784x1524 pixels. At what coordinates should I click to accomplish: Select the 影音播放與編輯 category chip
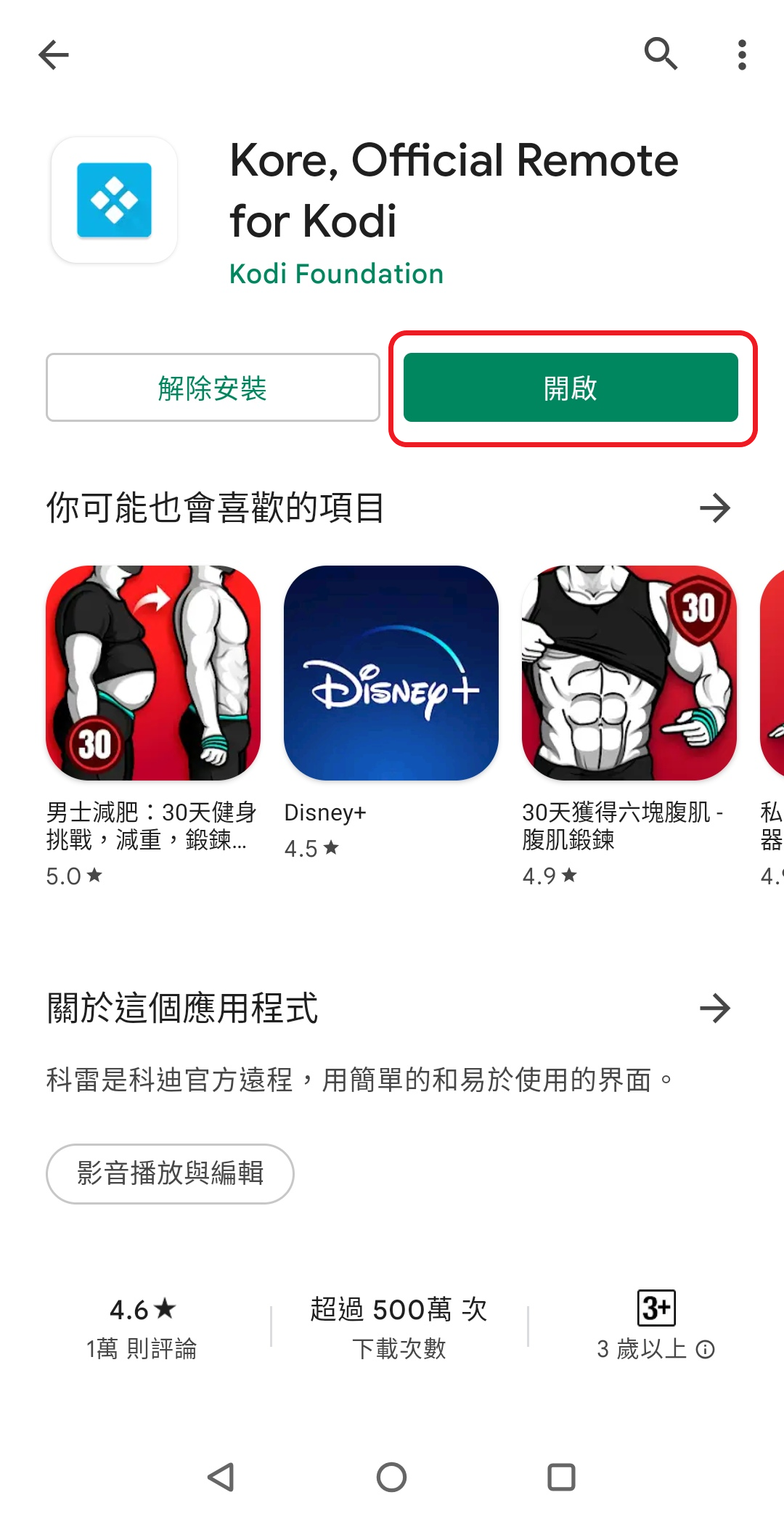pyautogui.click(x=170, y=1173)
